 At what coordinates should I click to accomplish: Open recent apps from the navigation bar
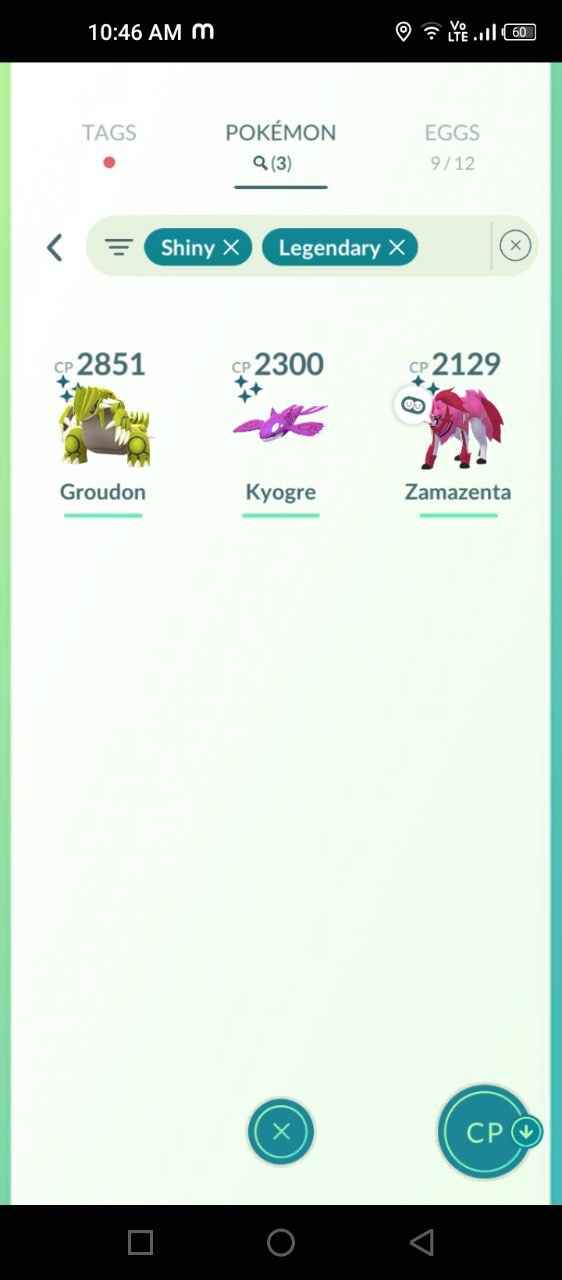[x=140, y=1242]
